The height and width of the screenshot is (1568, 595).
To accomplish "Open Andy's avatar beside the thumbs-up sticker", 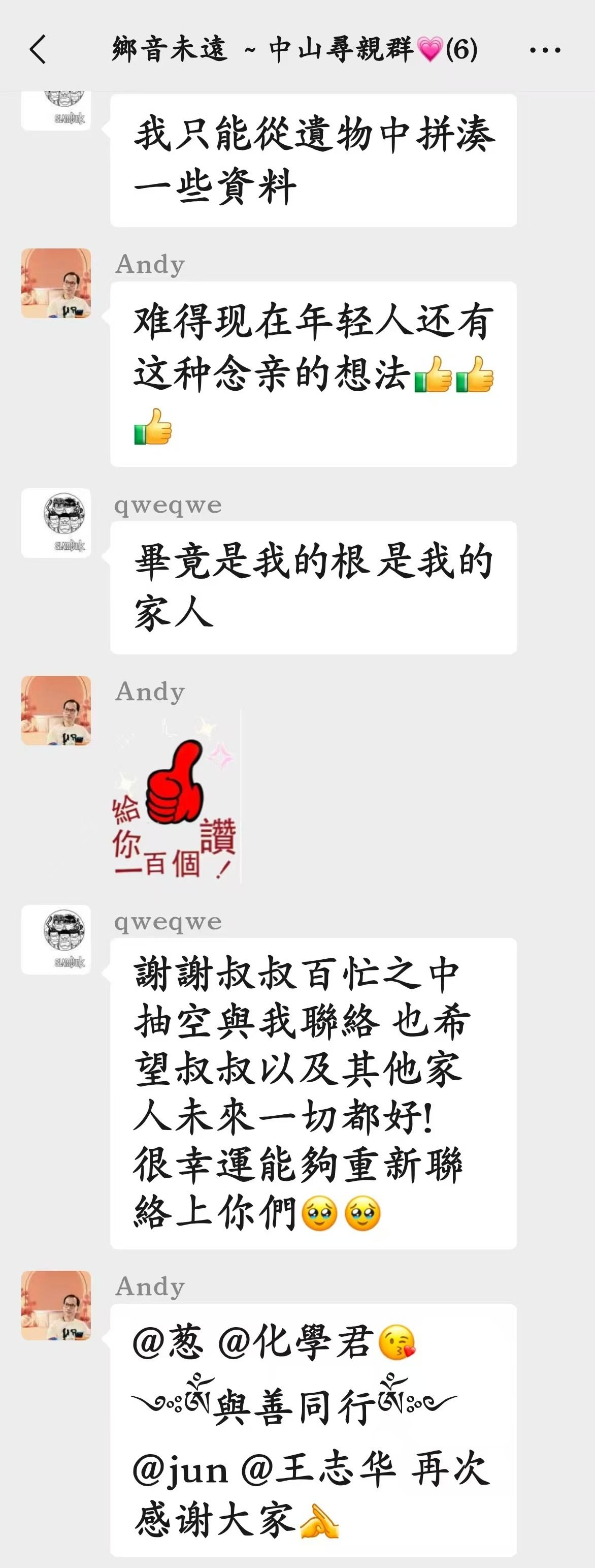I will pos(56,710).
